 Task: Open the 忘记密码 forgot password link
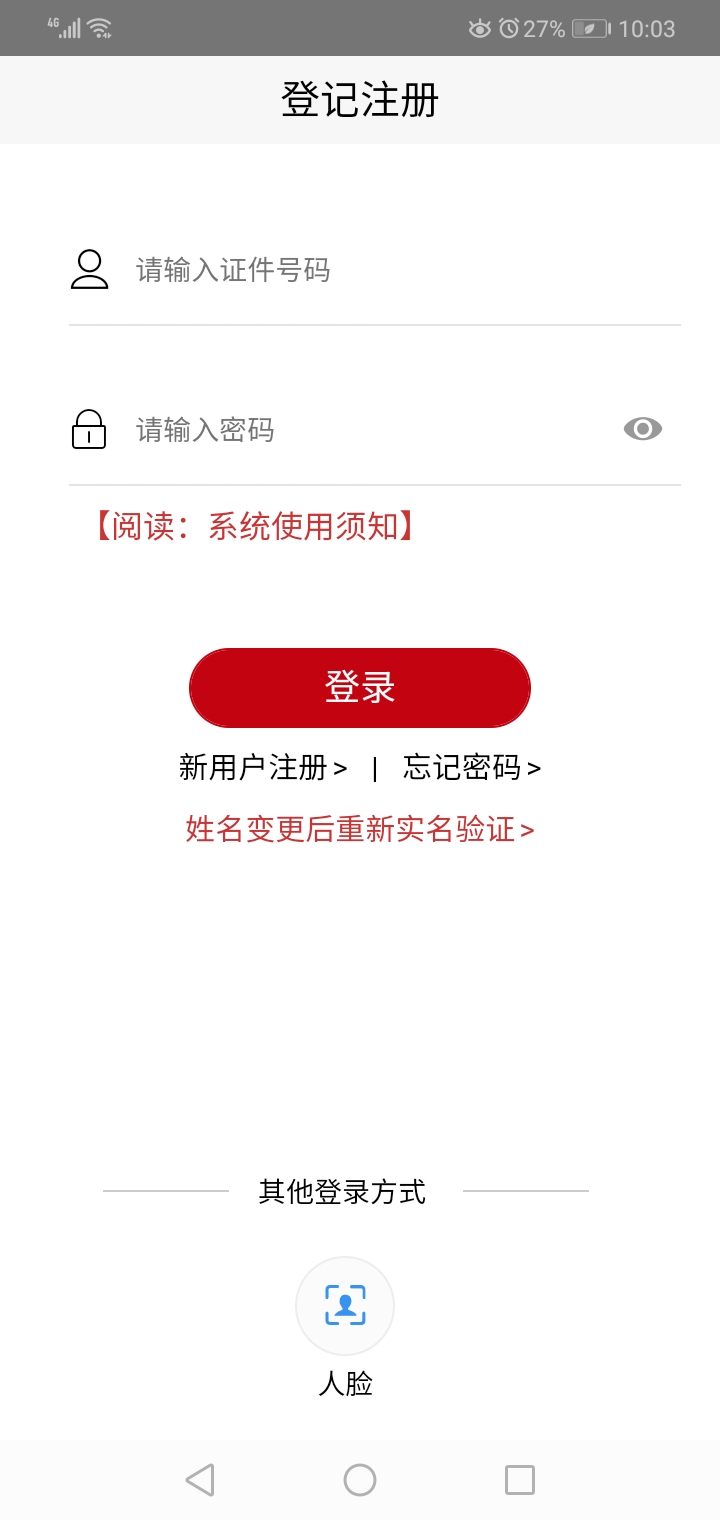[471, 768]
